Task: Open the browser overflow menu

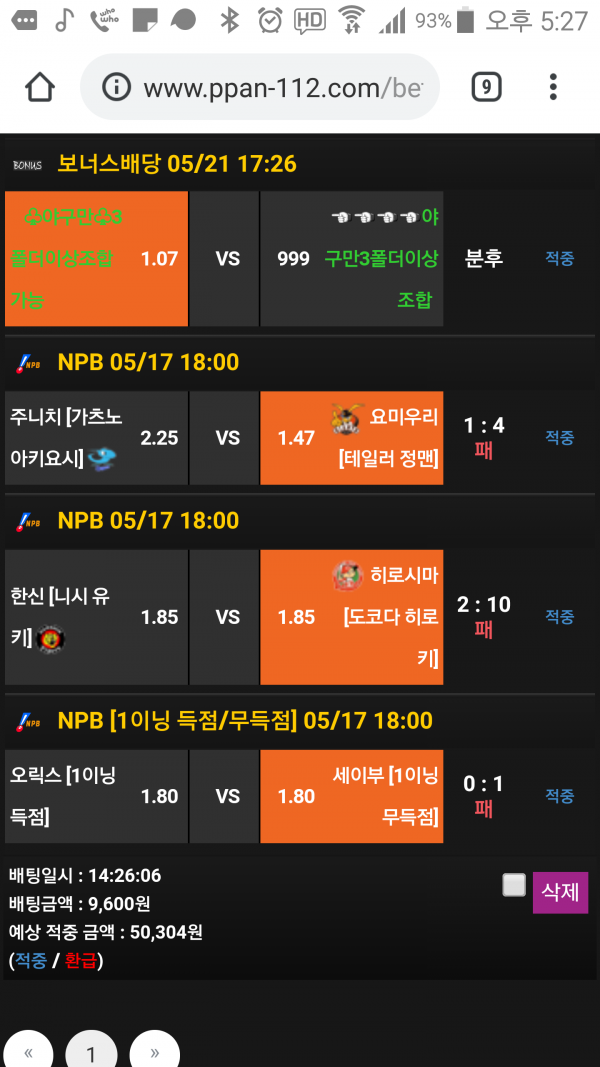Action: 553,88
